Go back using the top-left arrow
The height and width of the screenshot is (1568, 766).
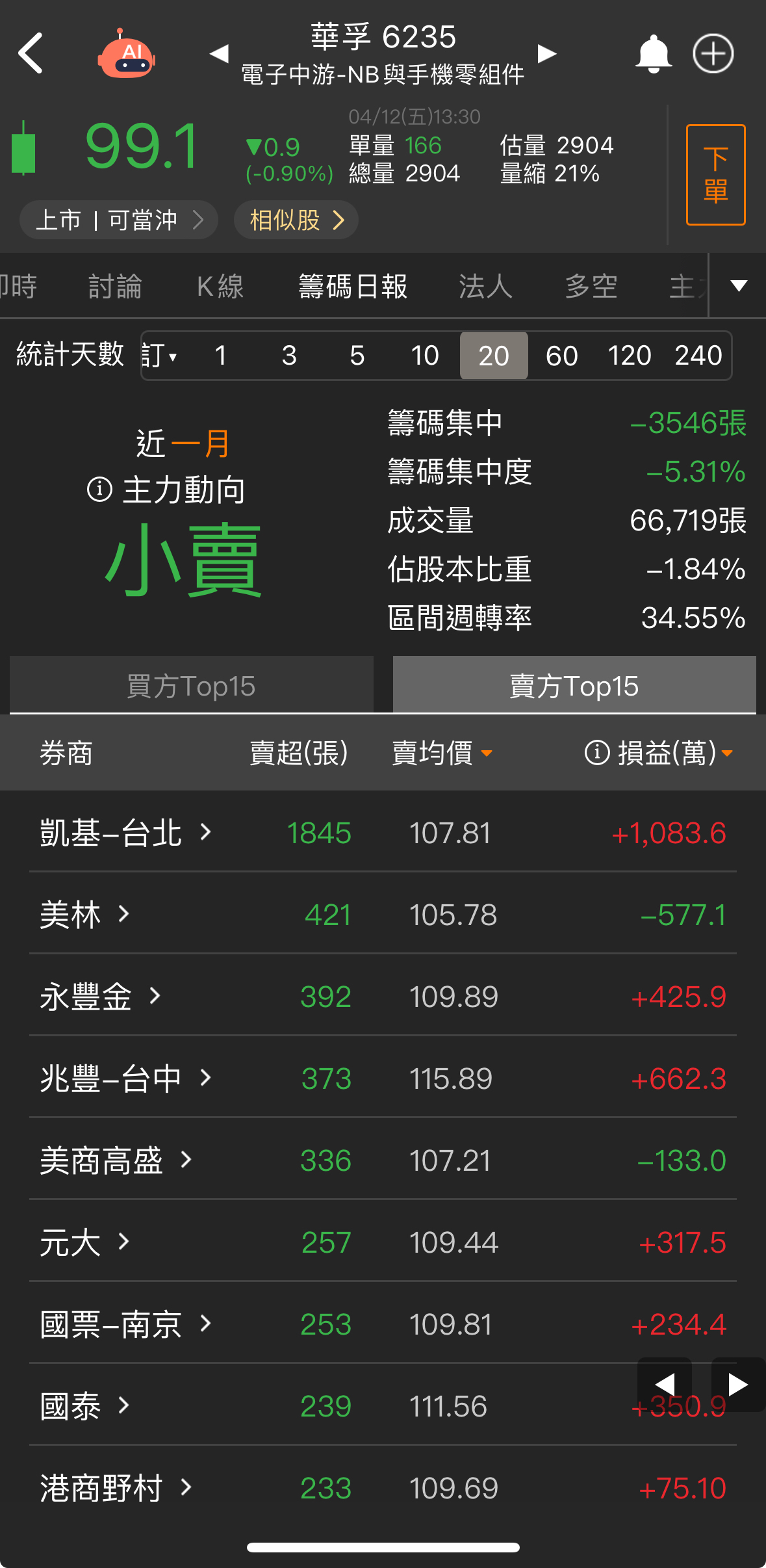[x=30, y=53]
